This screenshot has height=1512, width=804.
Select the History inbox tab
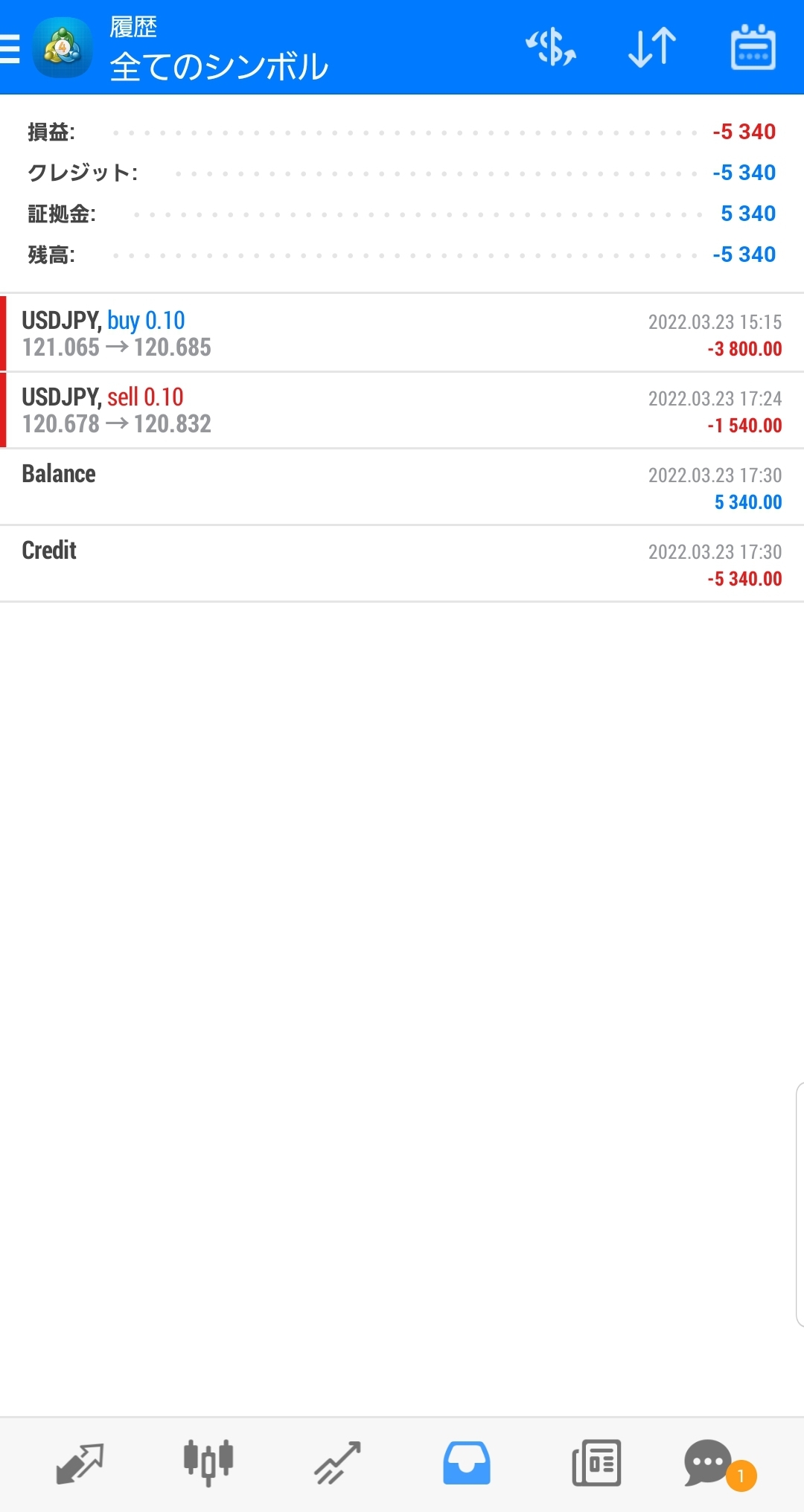click(x=467, y=1463)
